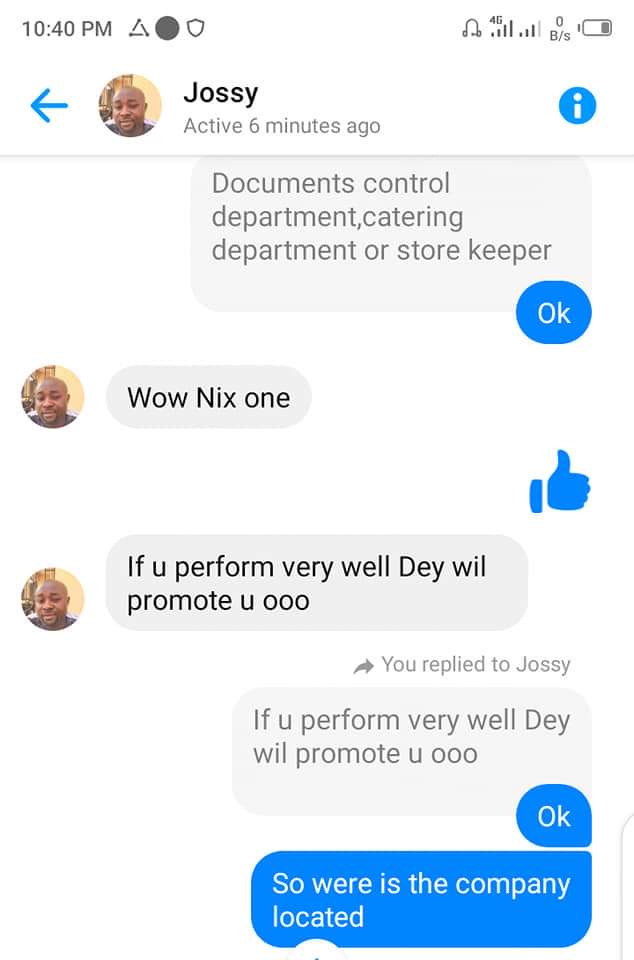This screenshot has width=634, height=960.
Task: Tap Jossy's avatar beside 'Wow Nix one'
Action: coord(53,397)
